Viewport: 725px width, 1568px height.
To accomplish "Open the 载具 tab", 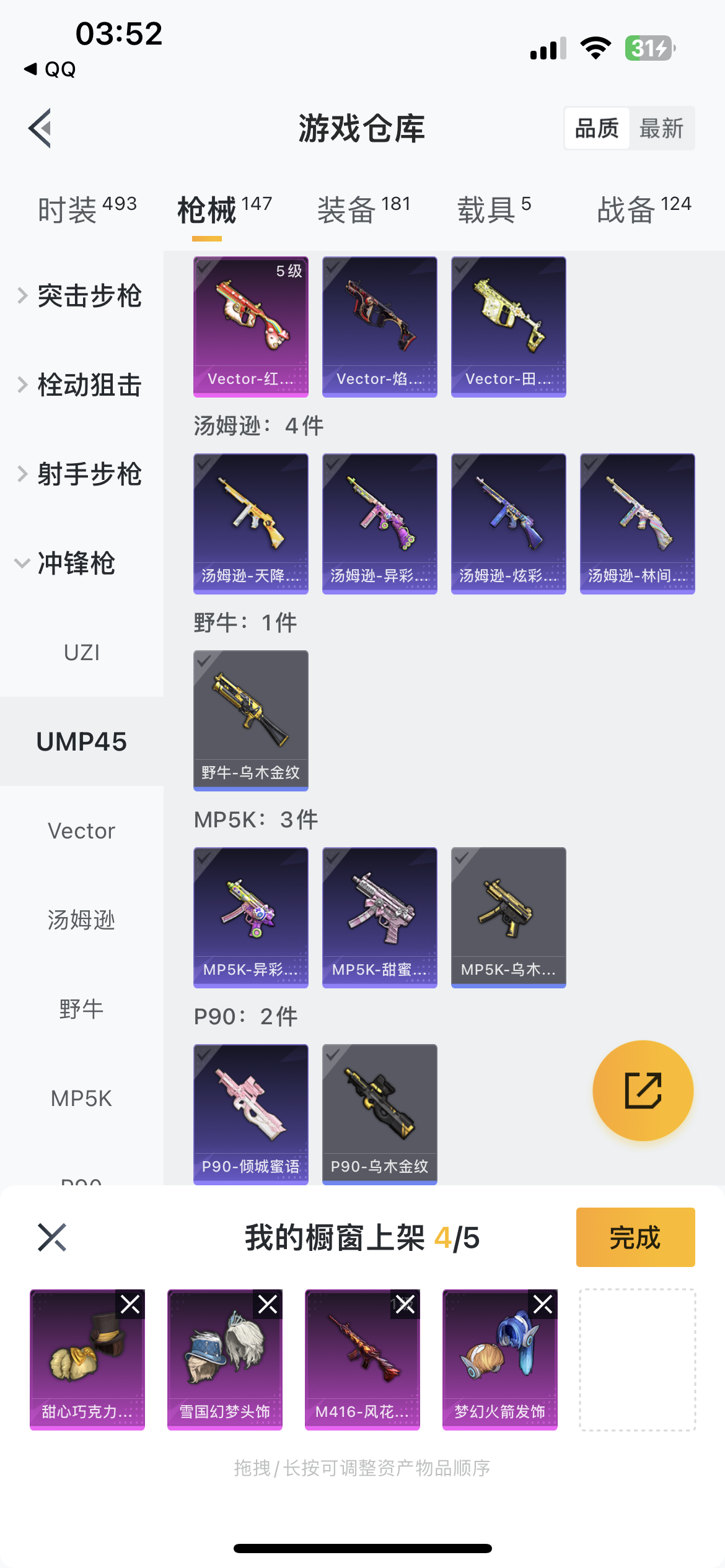I will pos(494,209).
